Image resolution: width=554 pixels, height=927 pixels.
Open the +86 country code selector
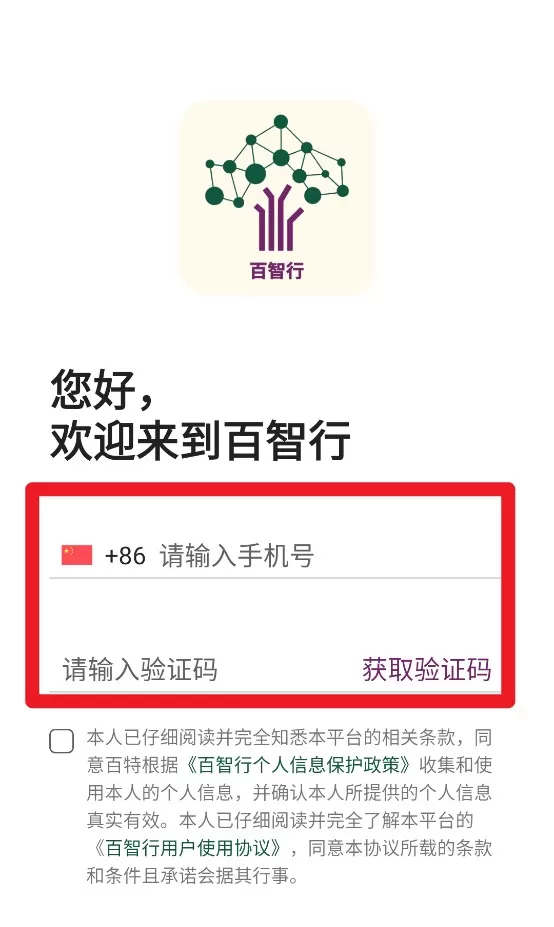[104, 556]
